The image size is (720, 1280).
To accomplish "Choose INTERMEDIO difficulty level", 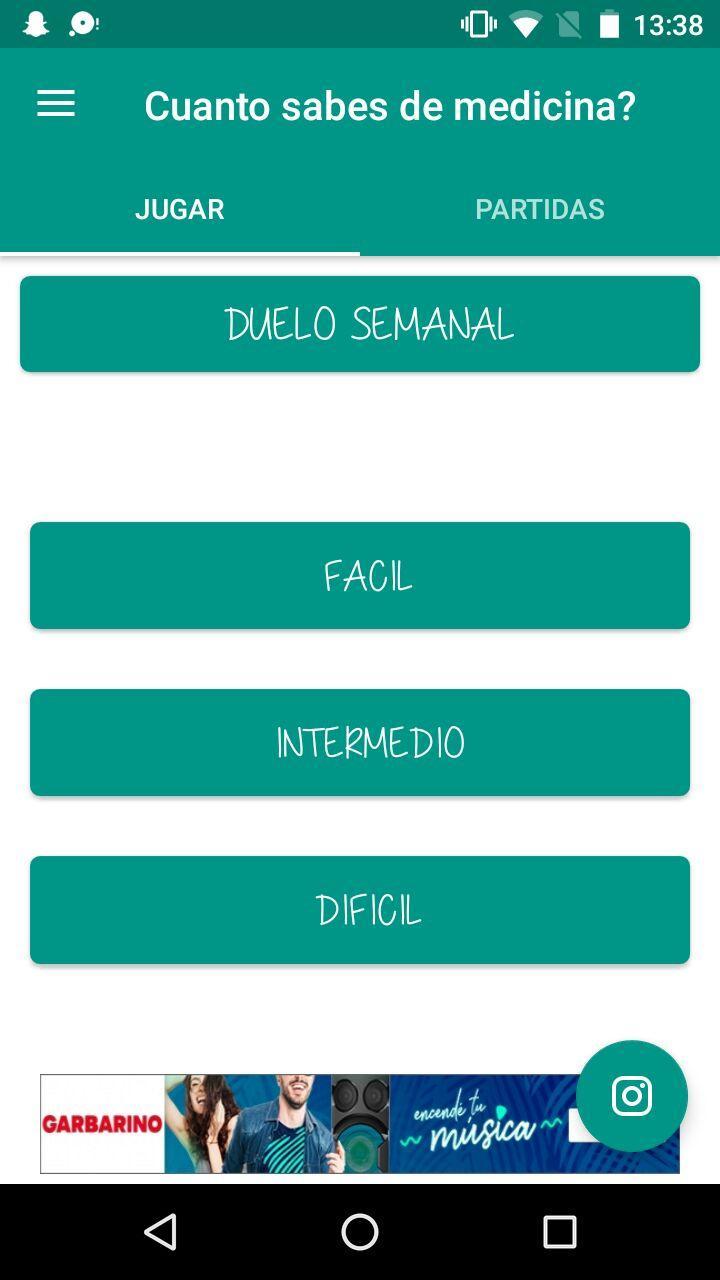I will (x=360, y=743).
